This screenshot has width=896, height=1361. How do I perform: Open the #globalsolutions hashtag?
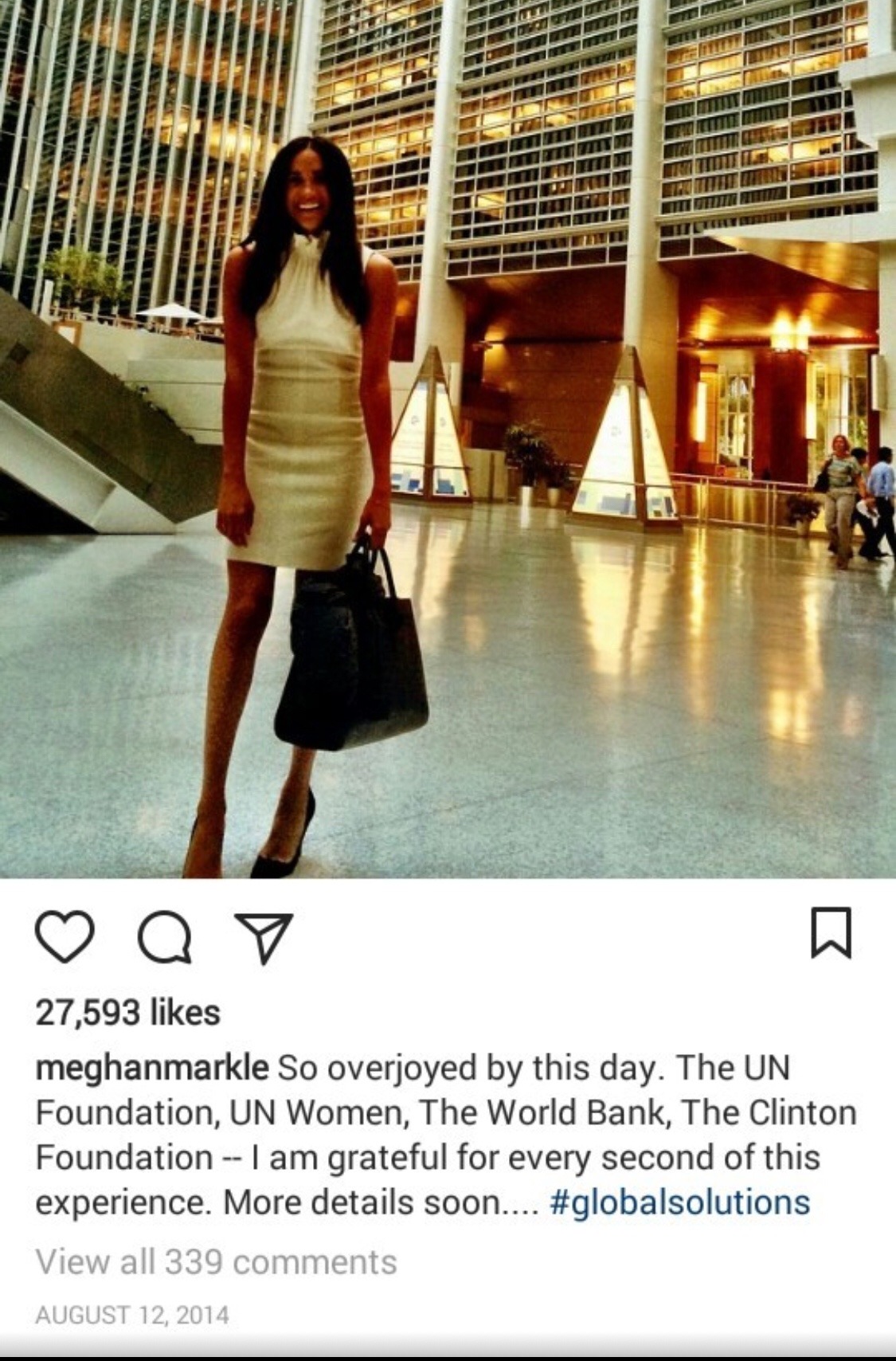[x=679, y=1202]
